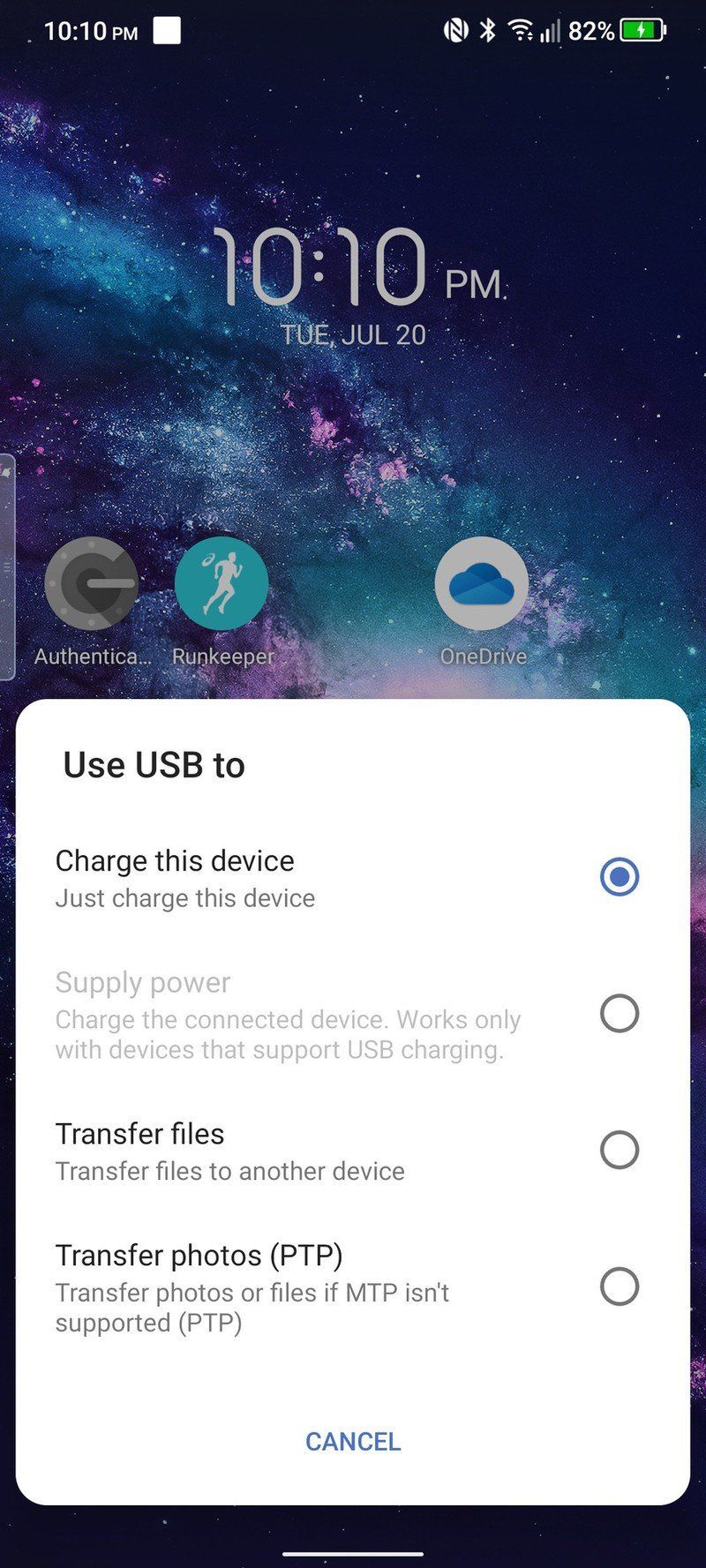Expand the edge panel handle on the left
Viewport: 706px width, 1568px height.
coord(7,565)
